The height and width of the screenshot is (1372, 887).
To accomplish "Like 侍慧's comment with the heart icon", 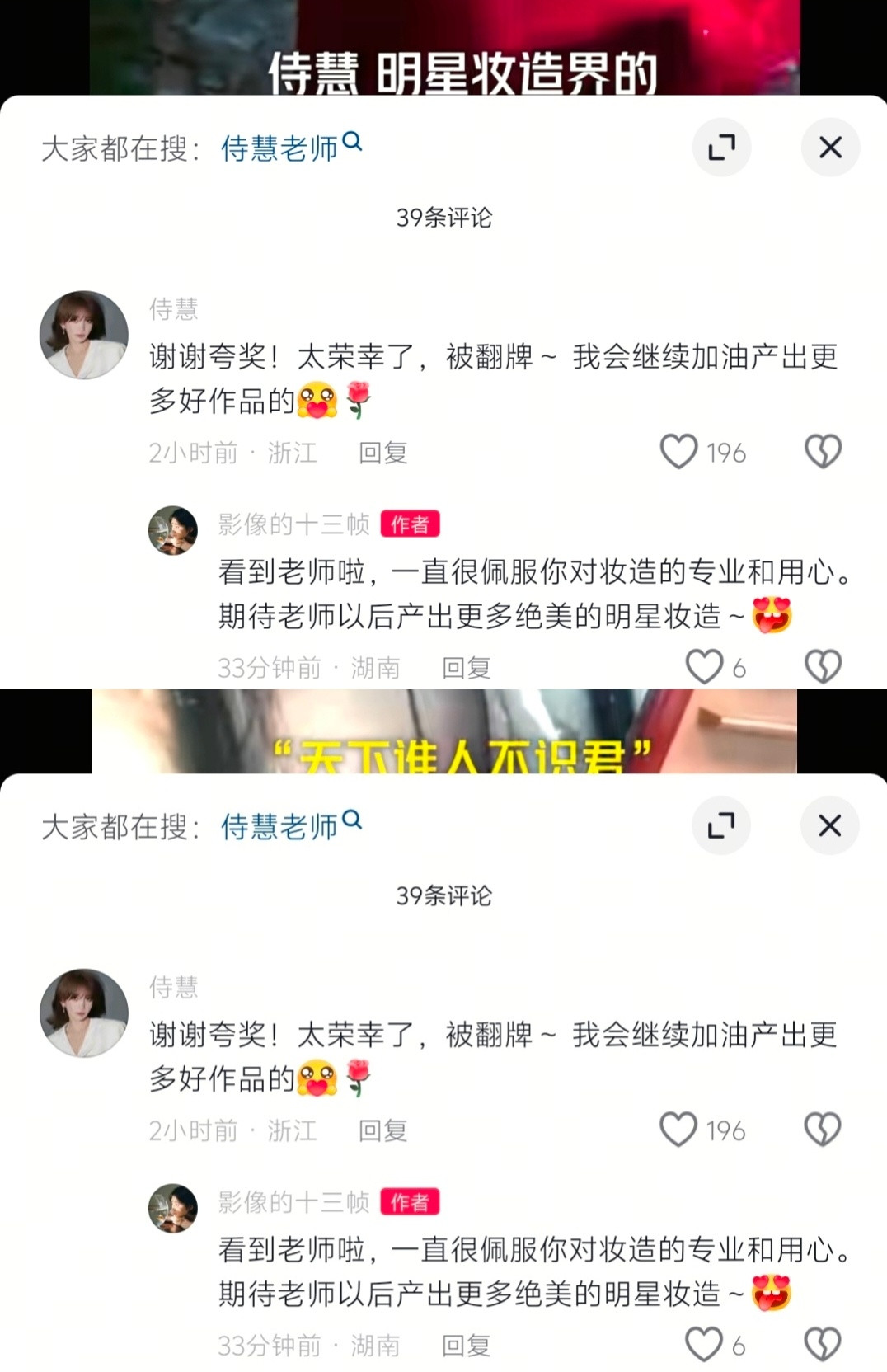I will tap(678, 453).
